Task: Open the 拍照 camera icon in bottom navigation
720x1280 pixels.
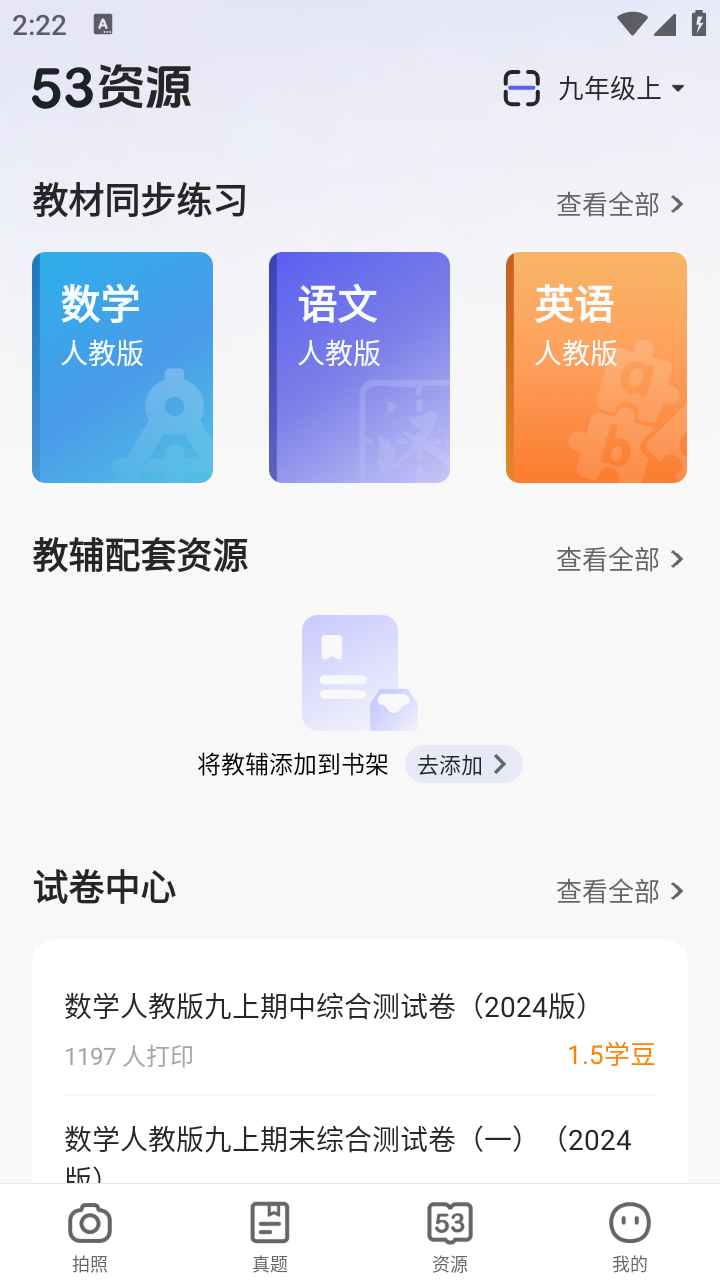Action: point(90,1222)
